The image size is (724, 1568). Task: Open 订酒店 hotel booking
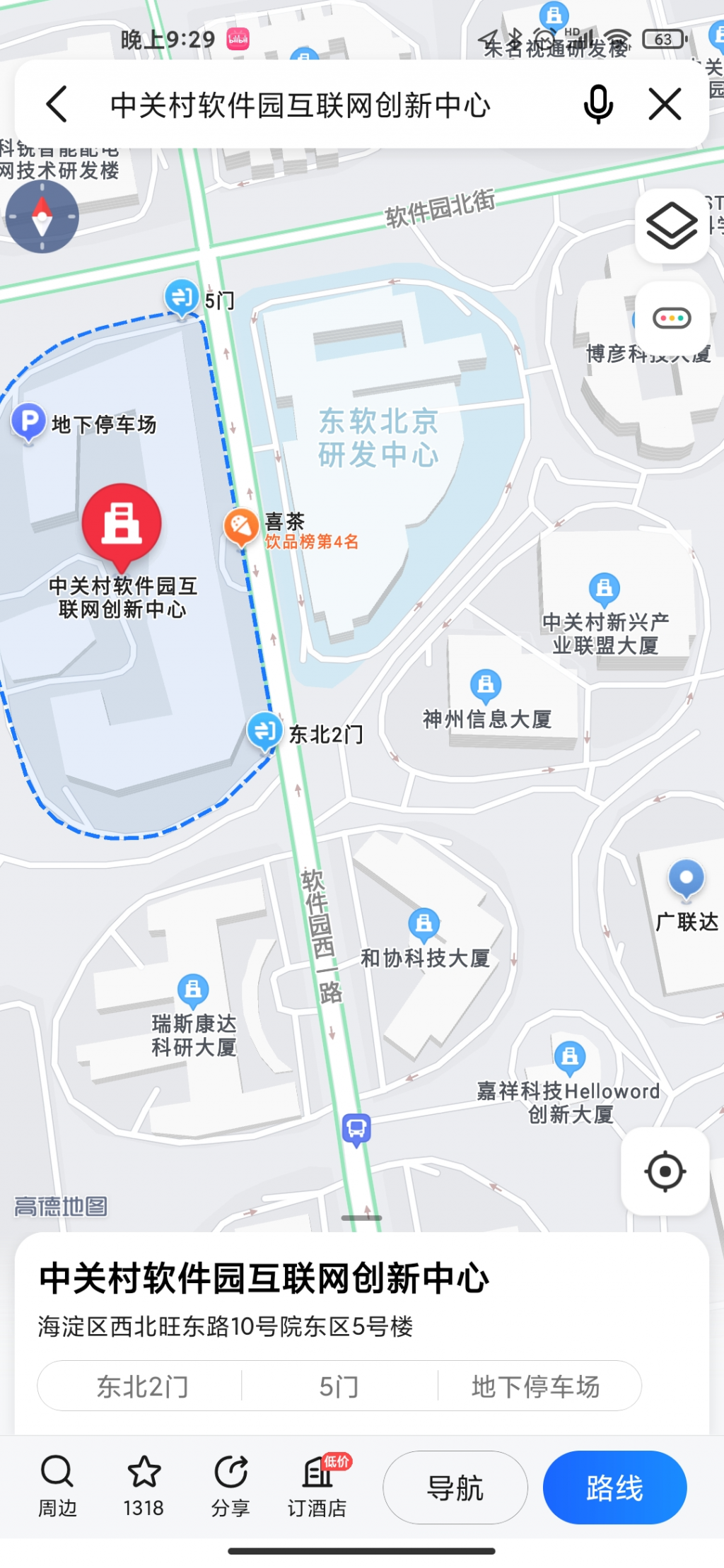pos(317,1487)
